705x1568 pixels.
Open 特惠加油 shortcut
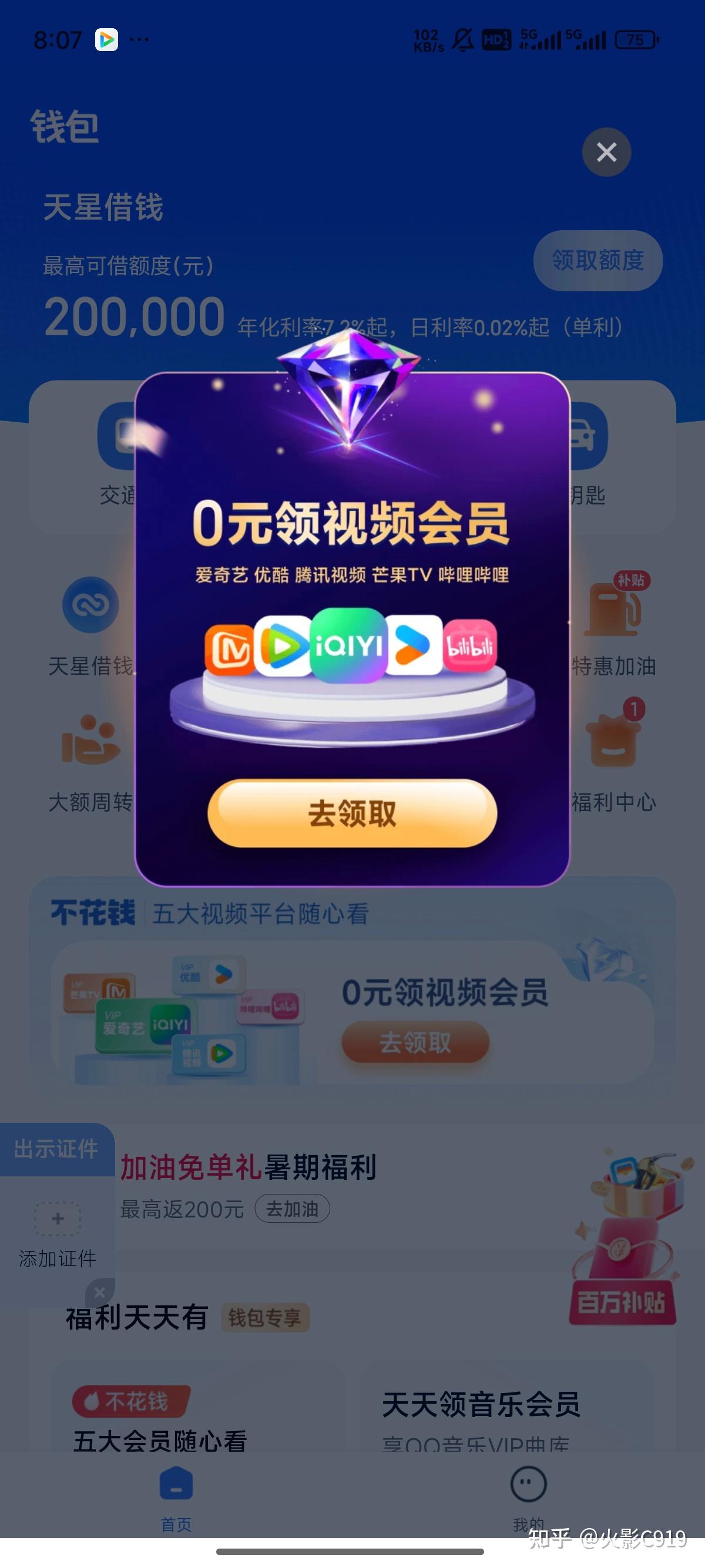[613, 626]
